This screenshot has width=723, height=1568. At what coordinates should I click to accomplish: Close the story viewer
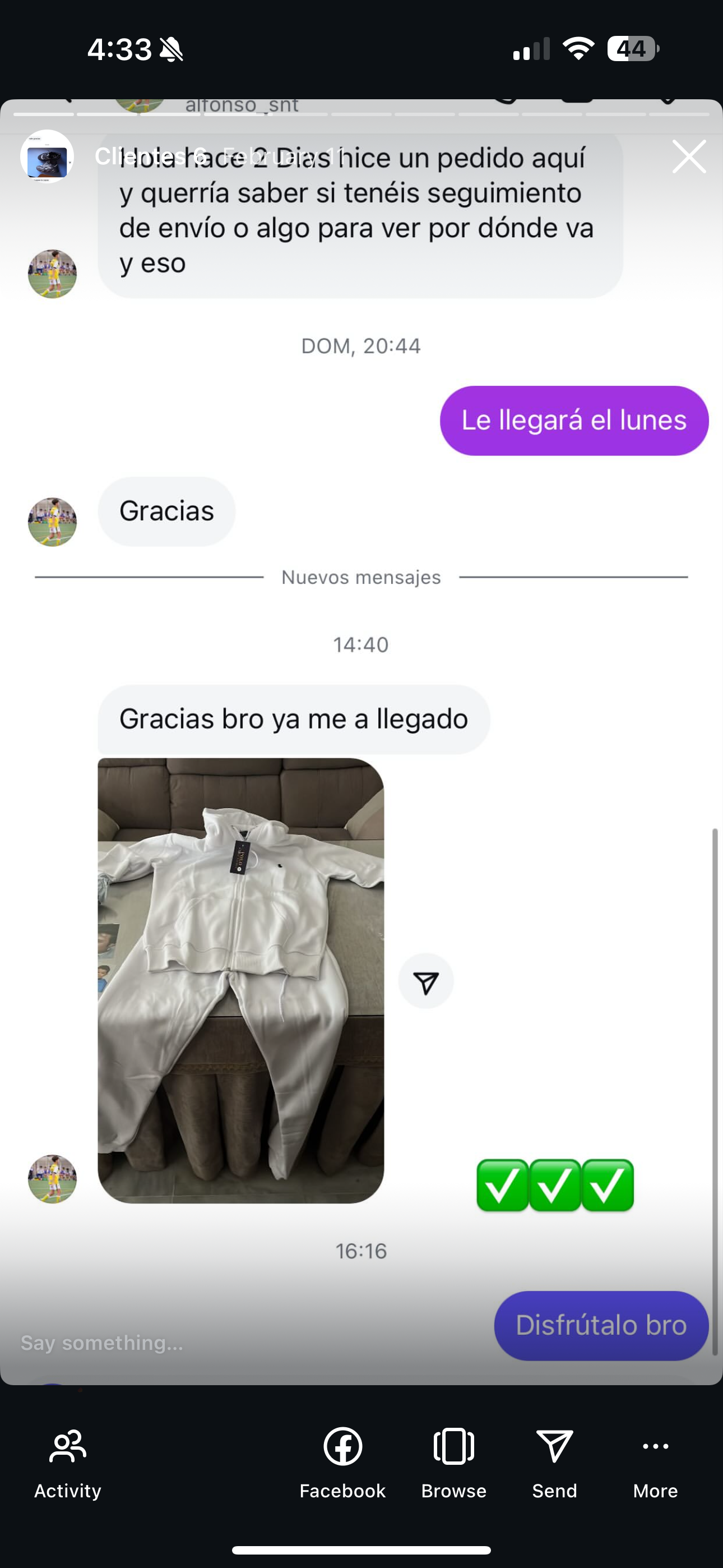pos(689,156)
